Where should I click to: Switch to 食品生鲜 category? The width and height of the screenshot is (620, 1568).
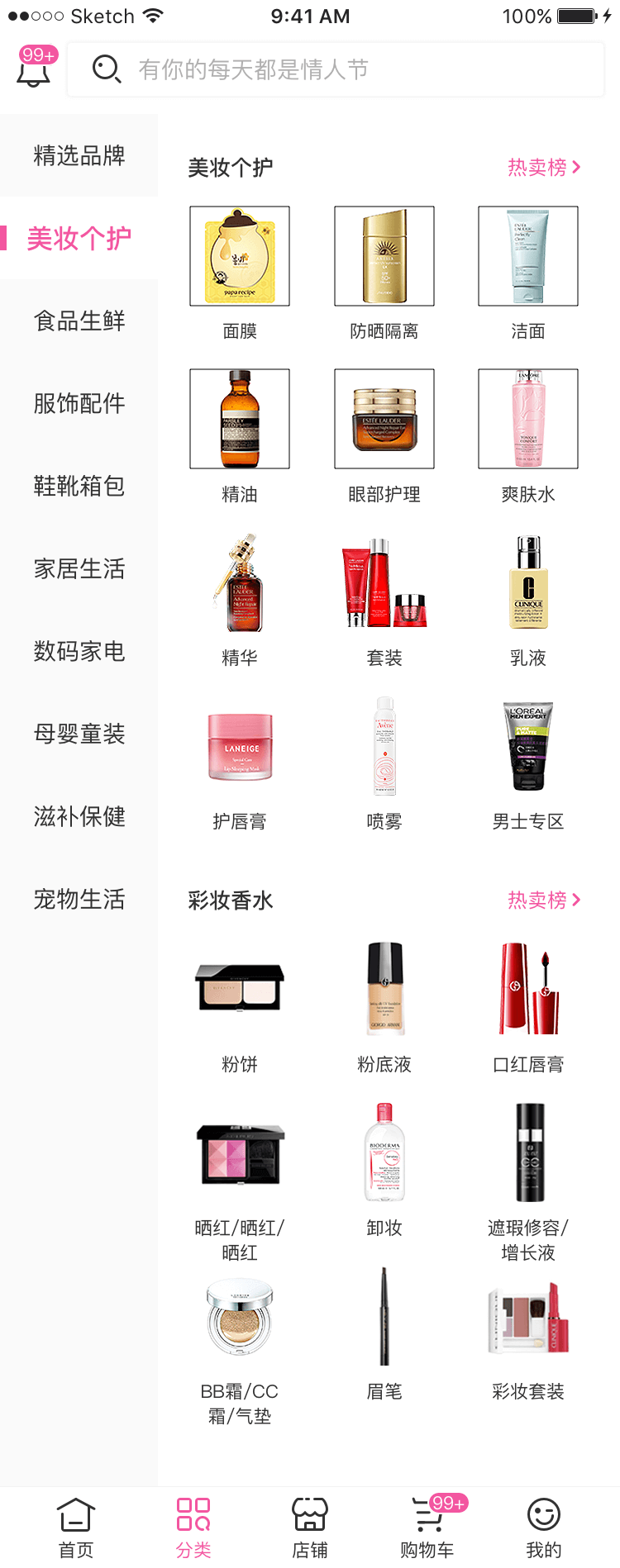(x=79, y=321)
